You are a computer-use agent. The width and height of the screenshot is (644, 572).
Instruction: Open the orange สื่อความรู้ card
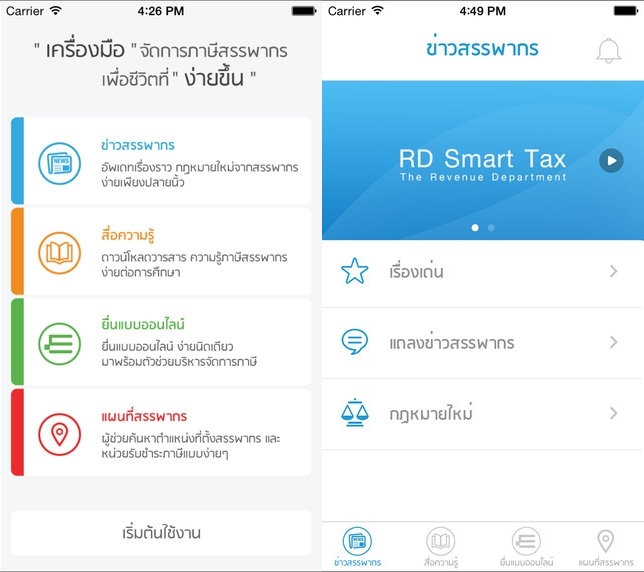pos(161,251)
